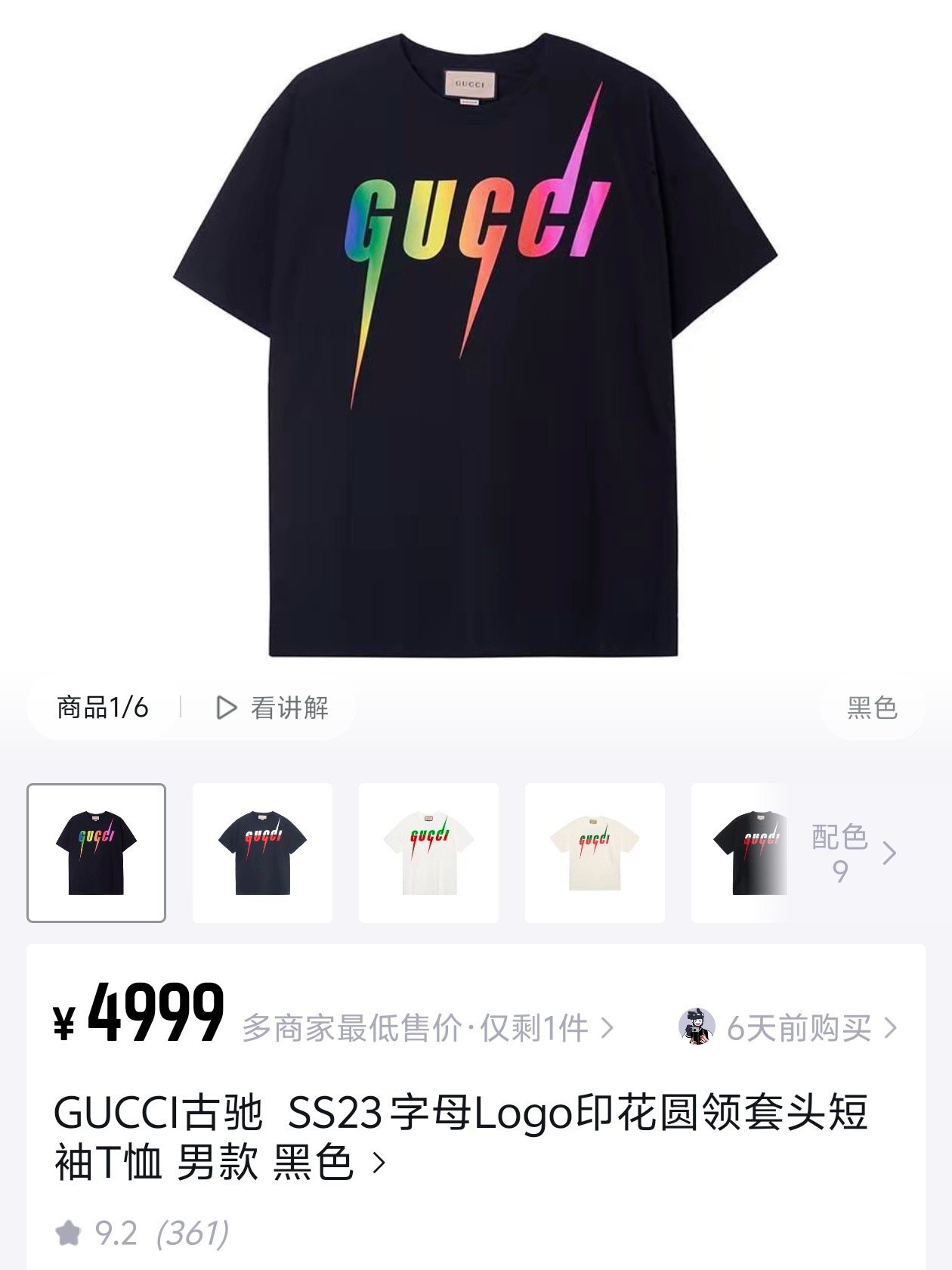This screenshot has height=1270, width=952.
Task: Select the partially hidden black shirt thumbnail
Action: (744, 853)
